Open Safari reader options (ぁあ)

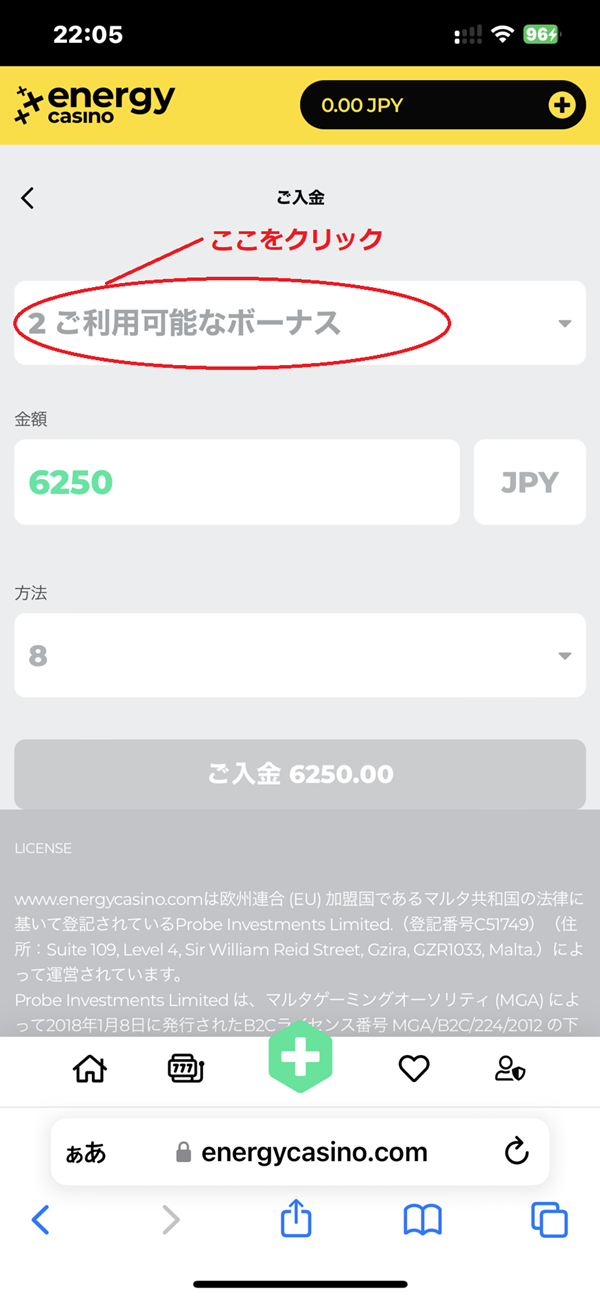tap(86, 1153)
